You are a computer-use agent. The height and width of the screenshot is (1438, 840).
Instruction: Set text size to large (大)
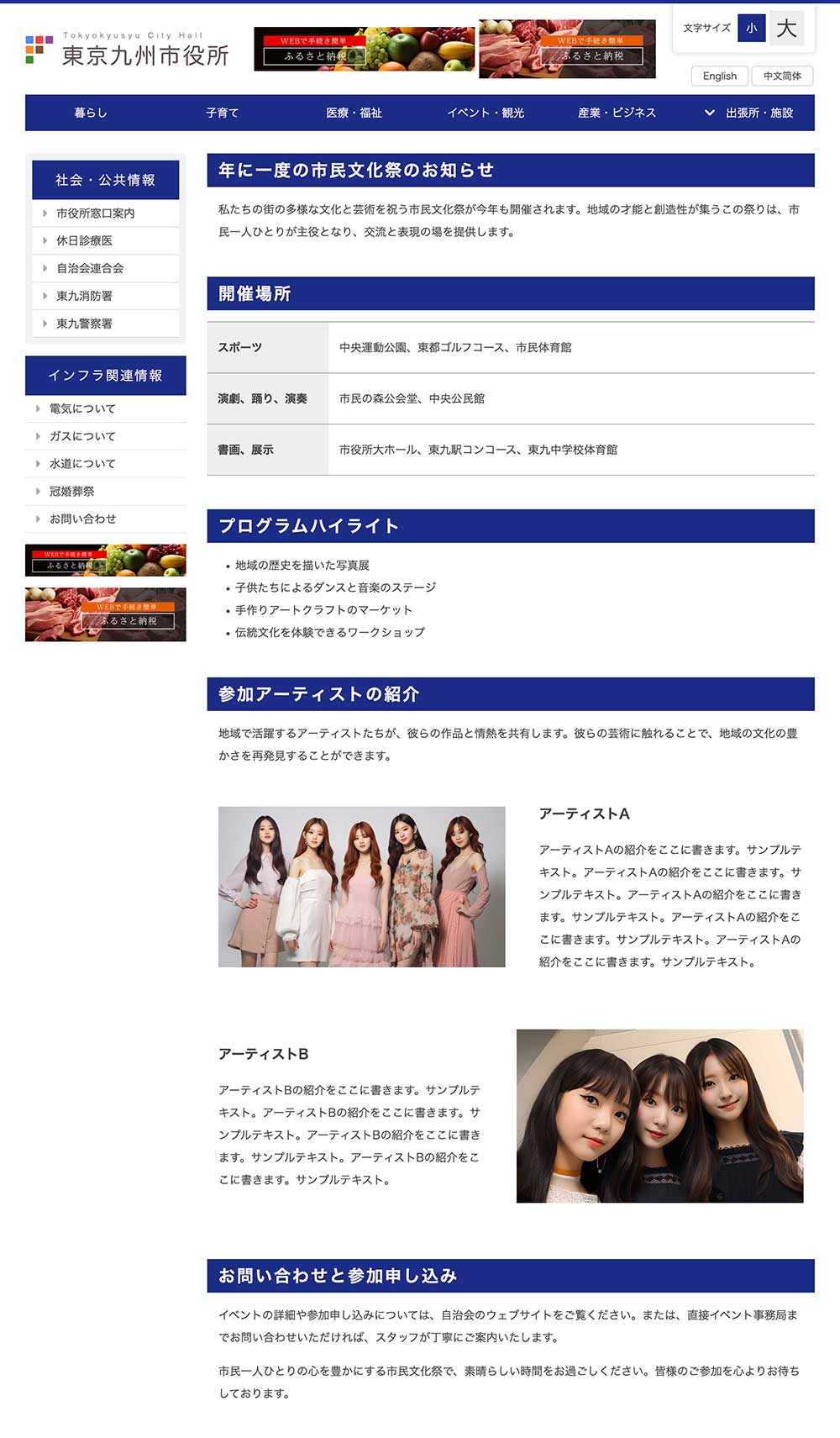click(786, 28)
